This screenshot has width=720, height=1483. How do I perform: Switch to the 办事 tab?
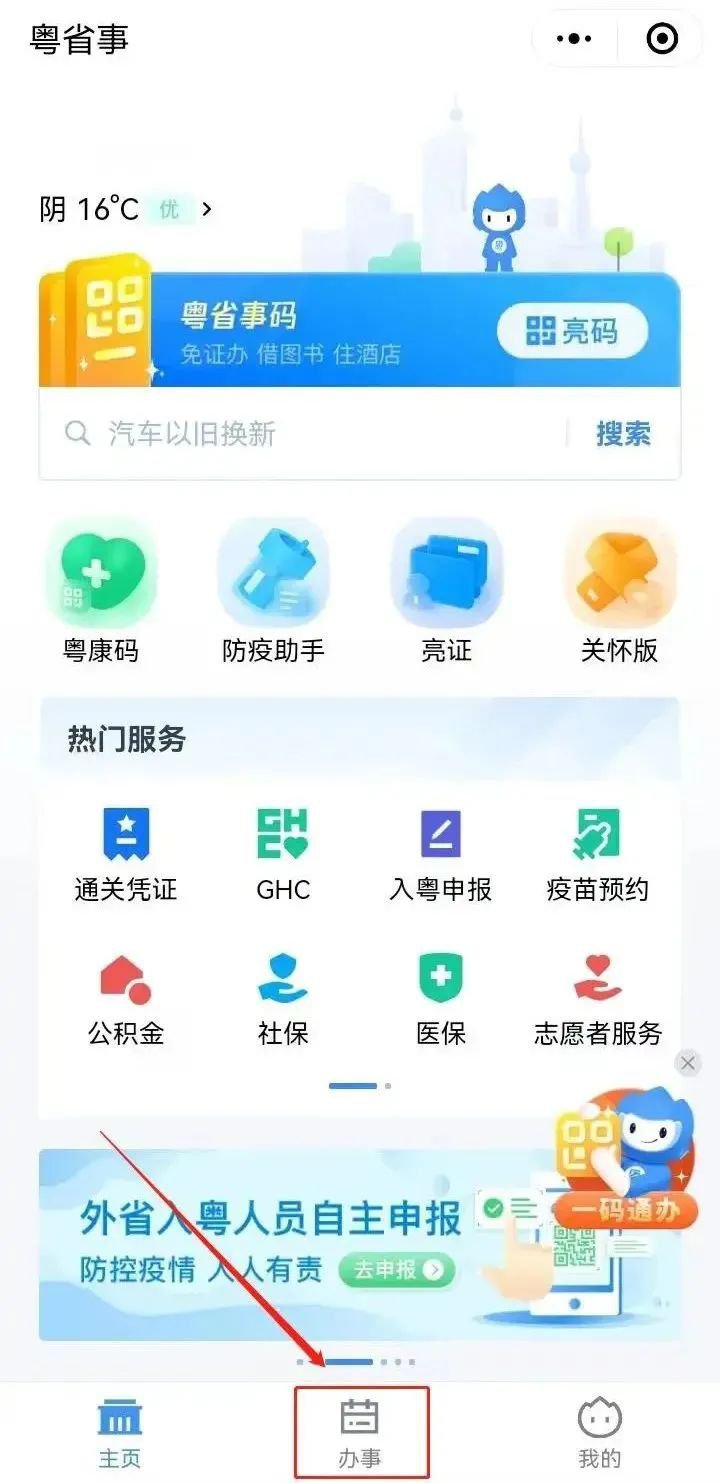360,1433
